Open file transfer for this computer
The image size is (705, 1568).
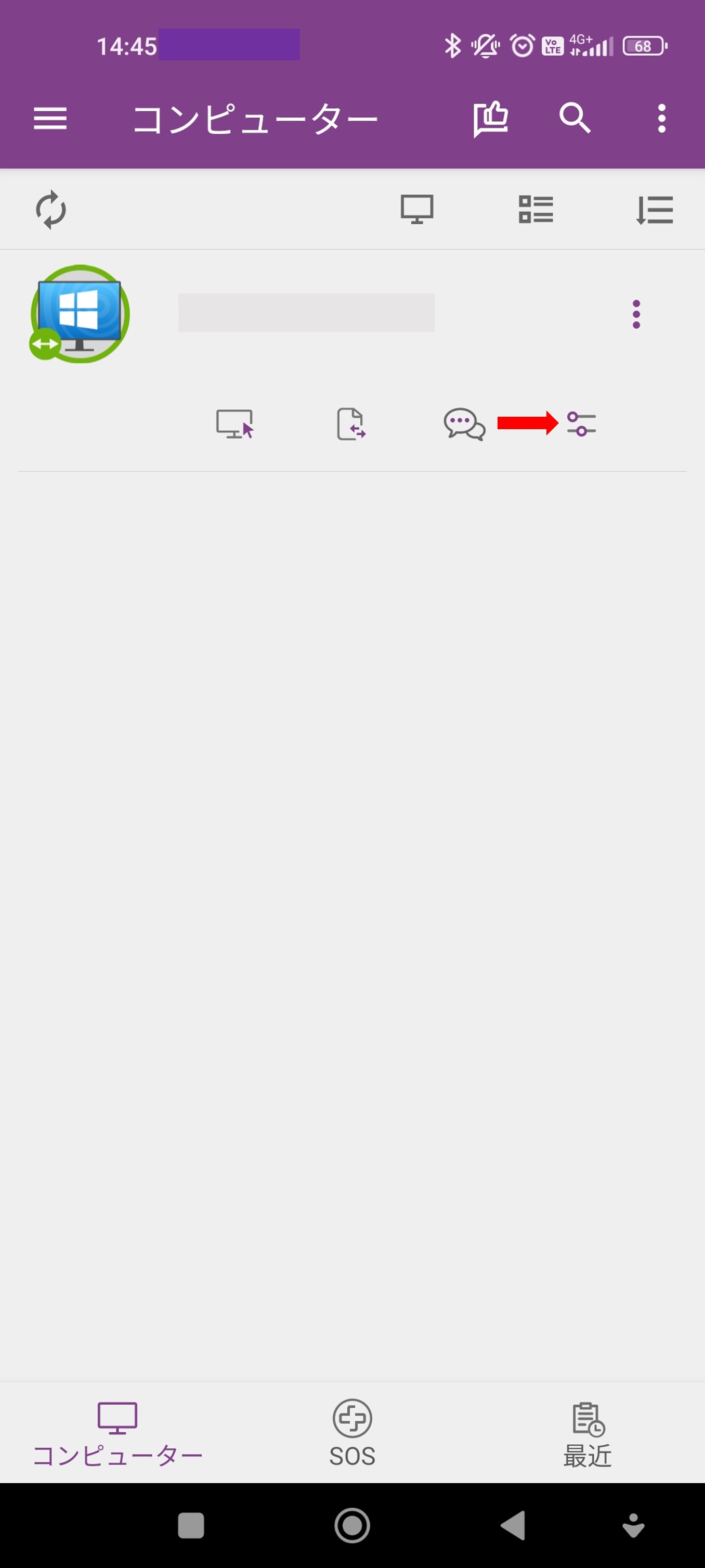point(351,423)
